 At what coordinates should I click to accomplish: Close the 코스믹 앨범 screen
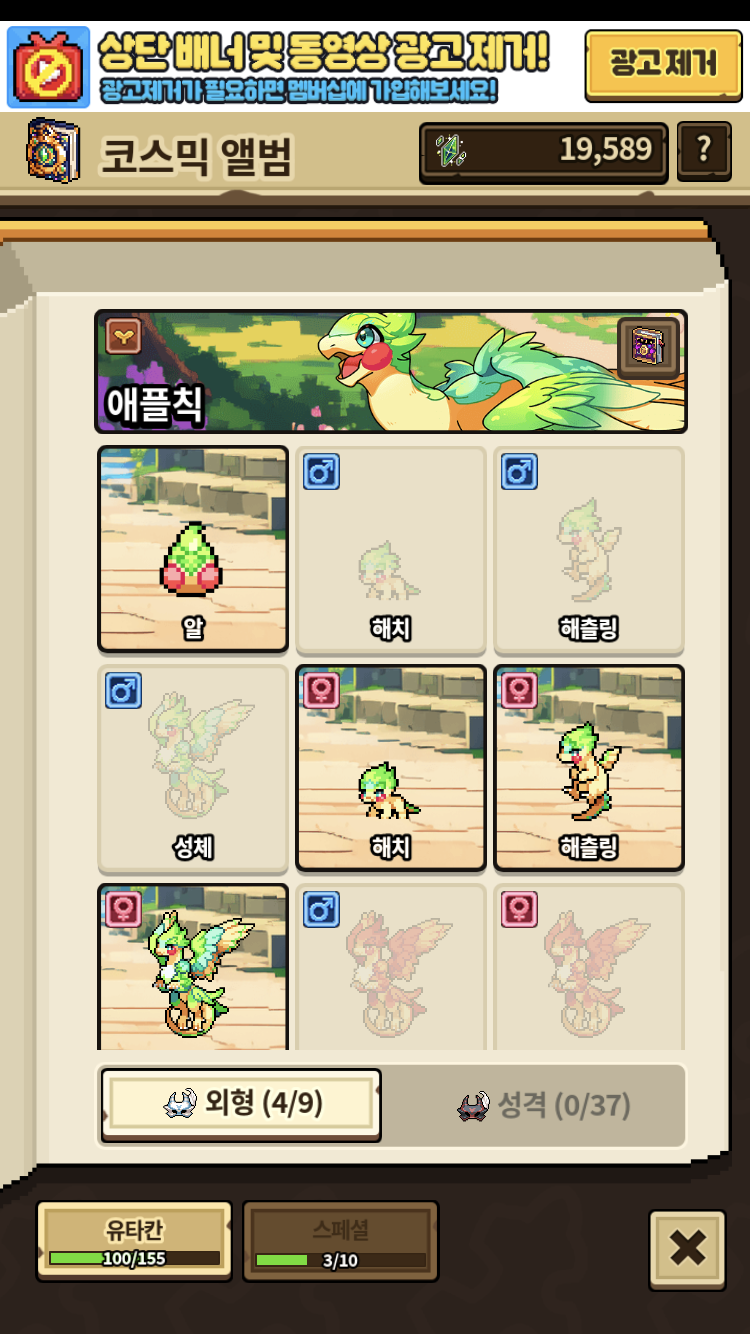(687, 1249)
